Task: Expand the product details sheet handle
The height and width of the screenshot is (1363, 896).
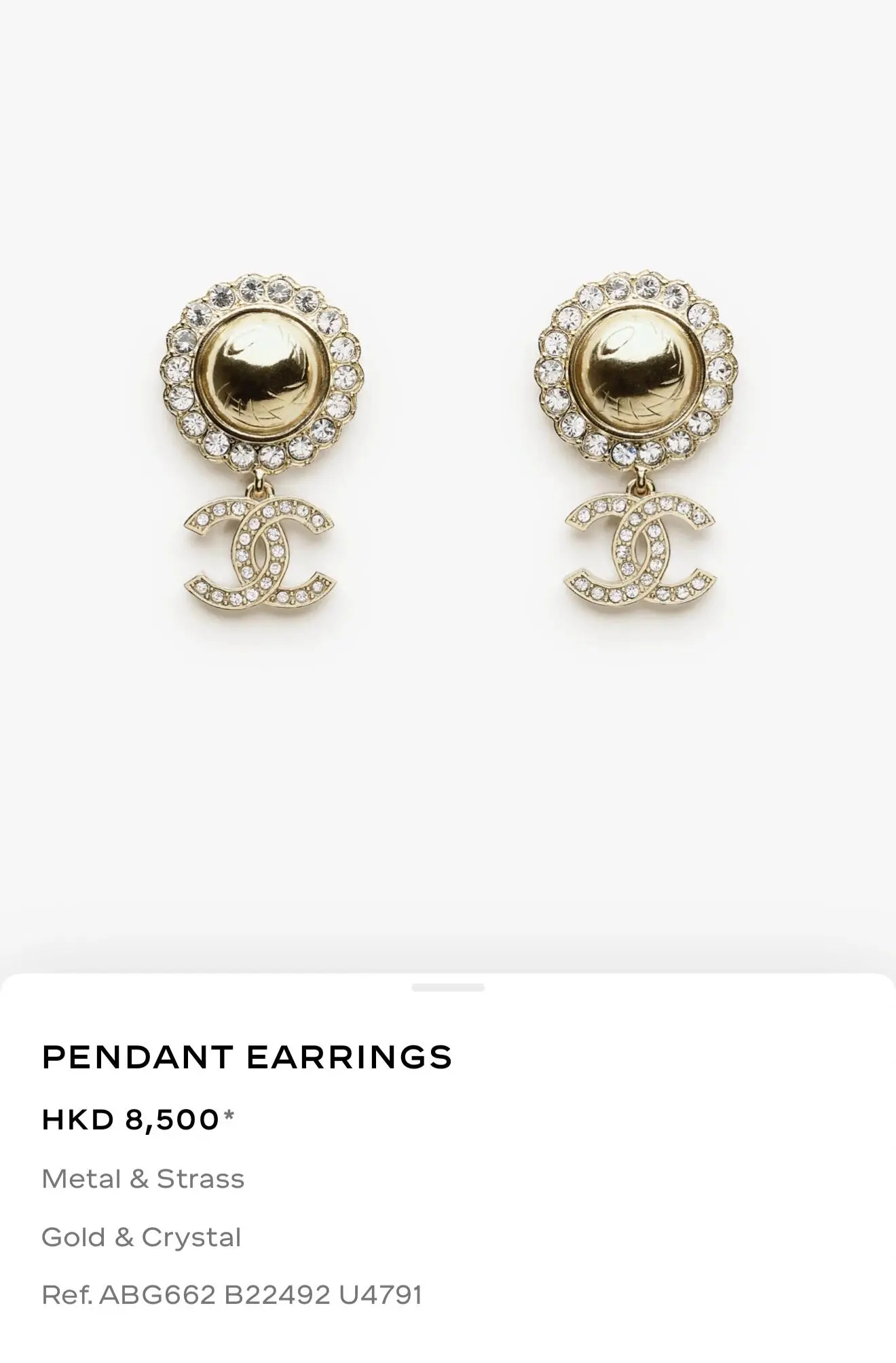Action: pos(448,988)
